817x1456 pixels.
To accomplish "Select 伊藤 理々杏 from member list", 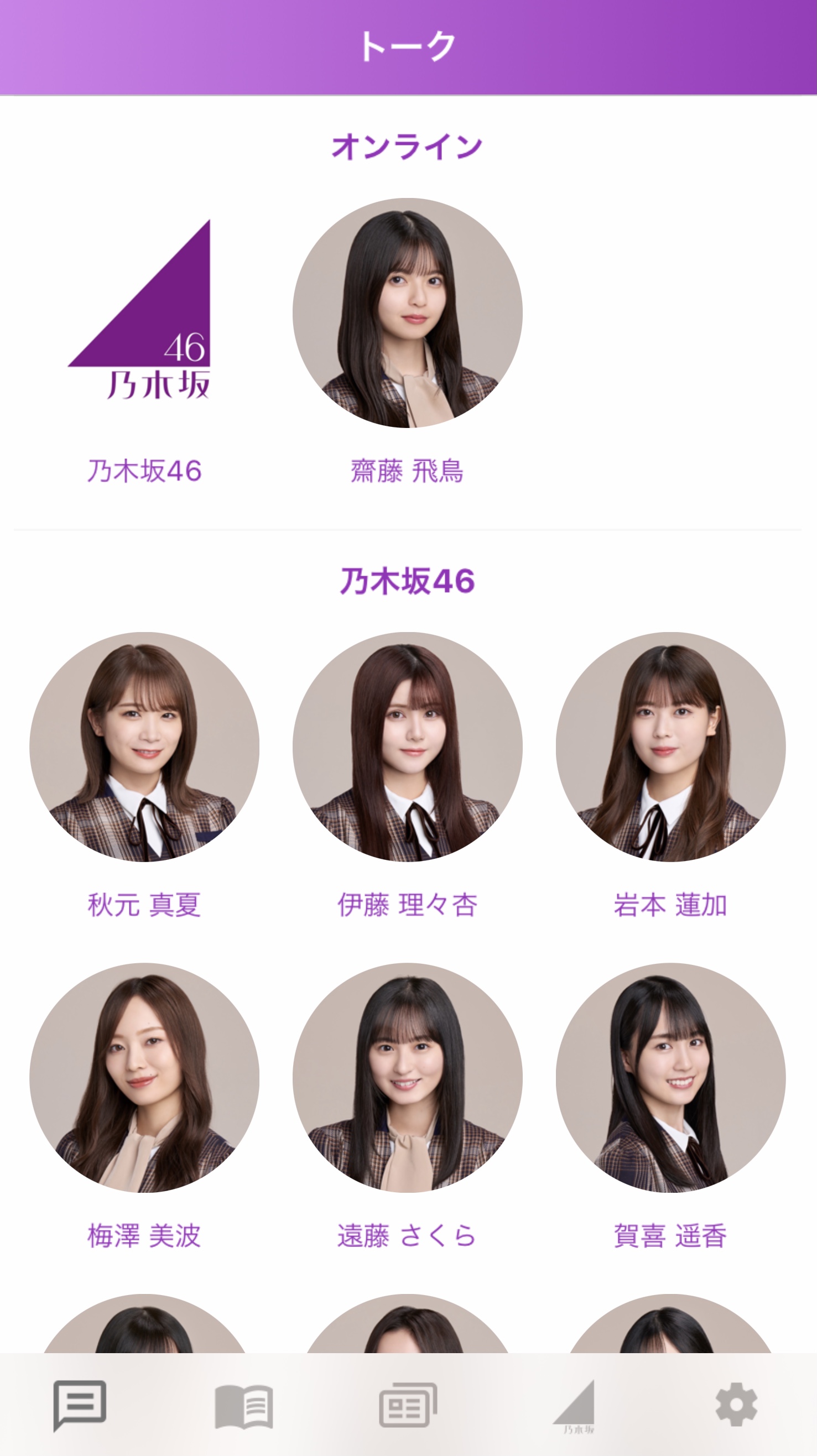I will point(407,747).
